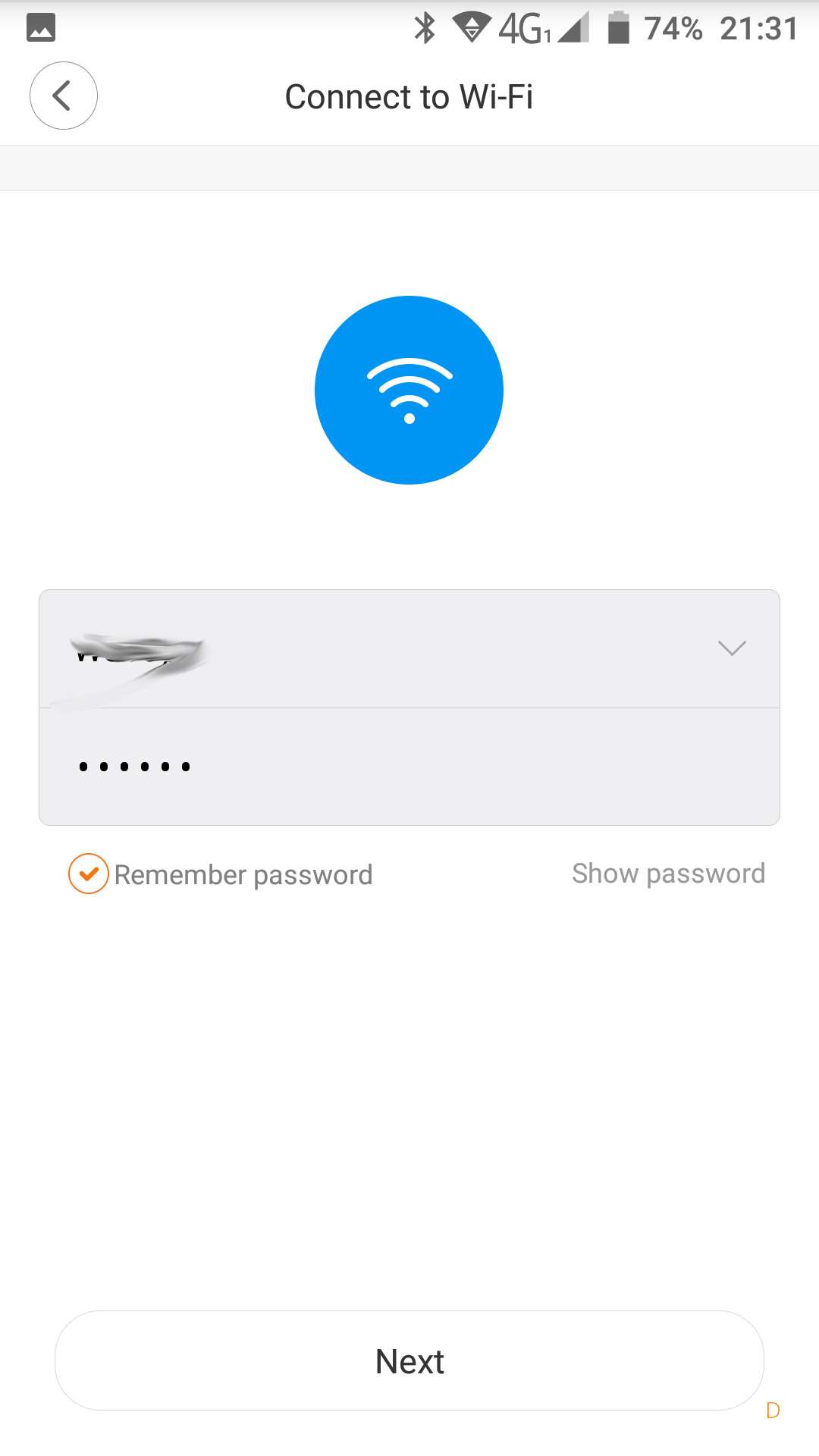This screenshot has height=1456, width=819.
Task: Go back from Connect to Wi-Fi
Action: tap(63, 96)
